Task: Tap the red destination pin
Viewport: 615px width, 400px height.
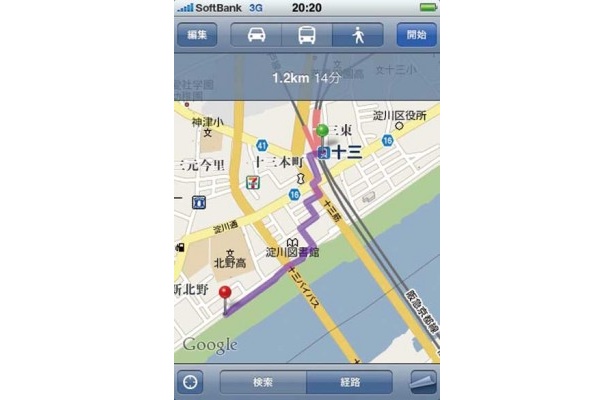Action: coord(225,293)
